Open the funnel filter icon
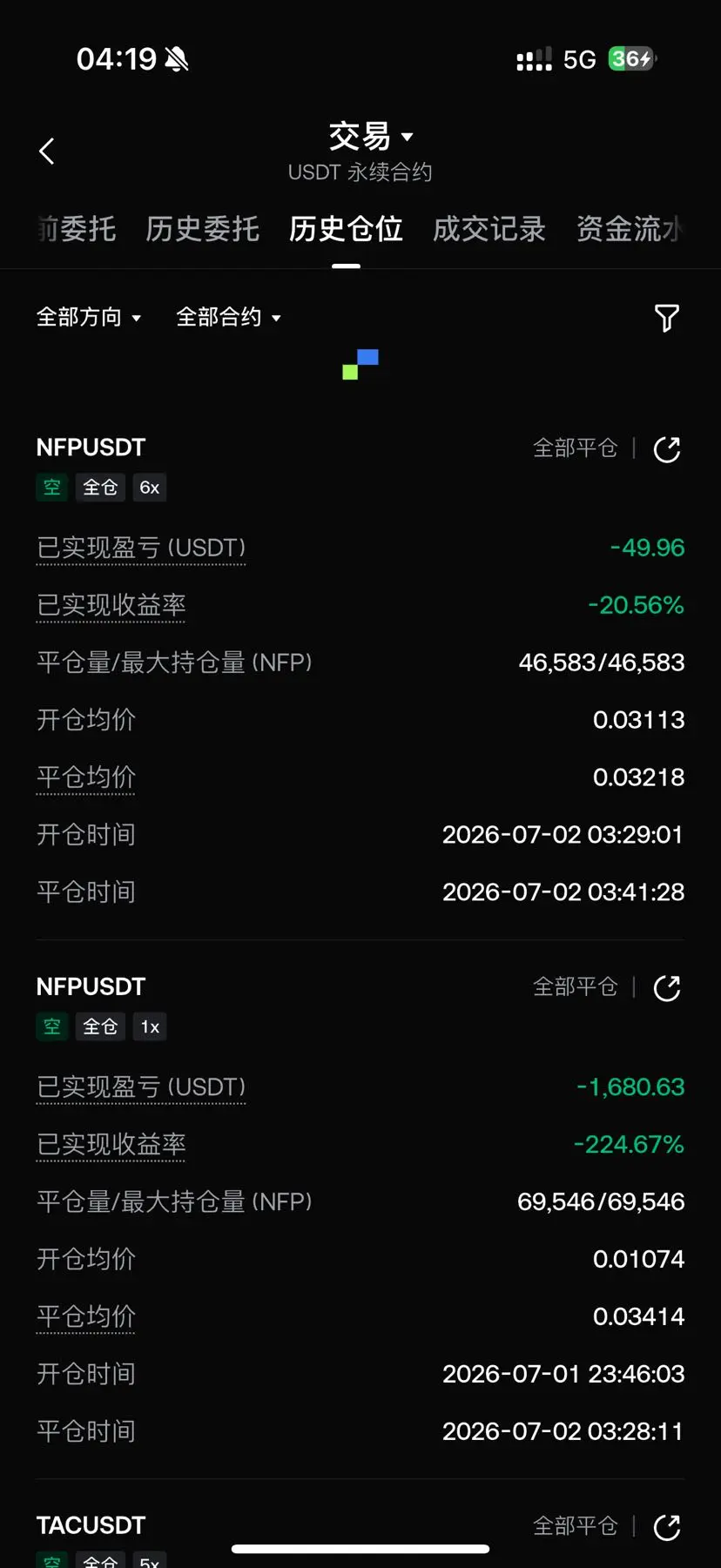 [x=667, y=318]
